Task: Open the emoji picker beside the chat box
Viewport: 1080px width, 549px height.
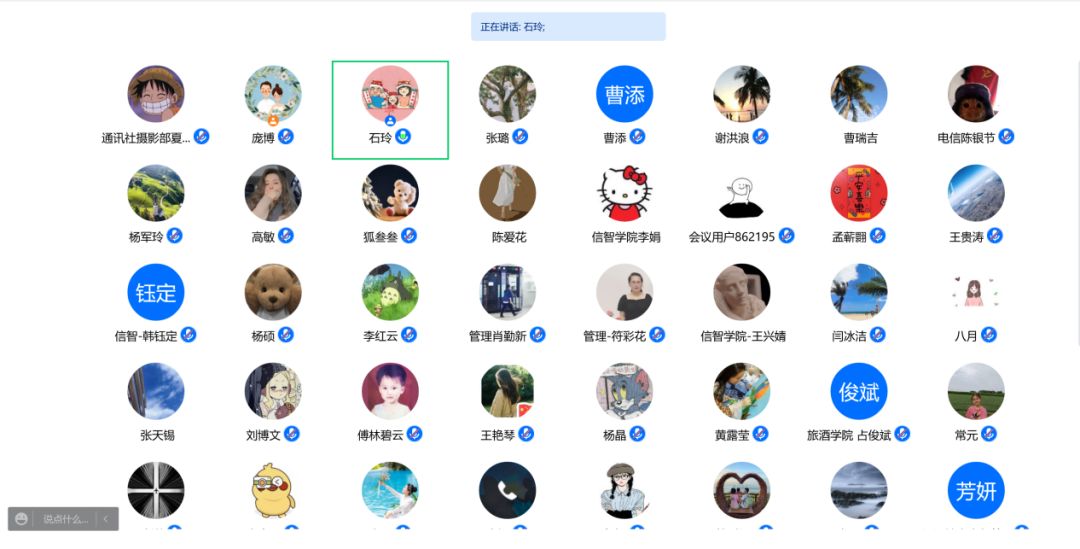Action: 22,519
